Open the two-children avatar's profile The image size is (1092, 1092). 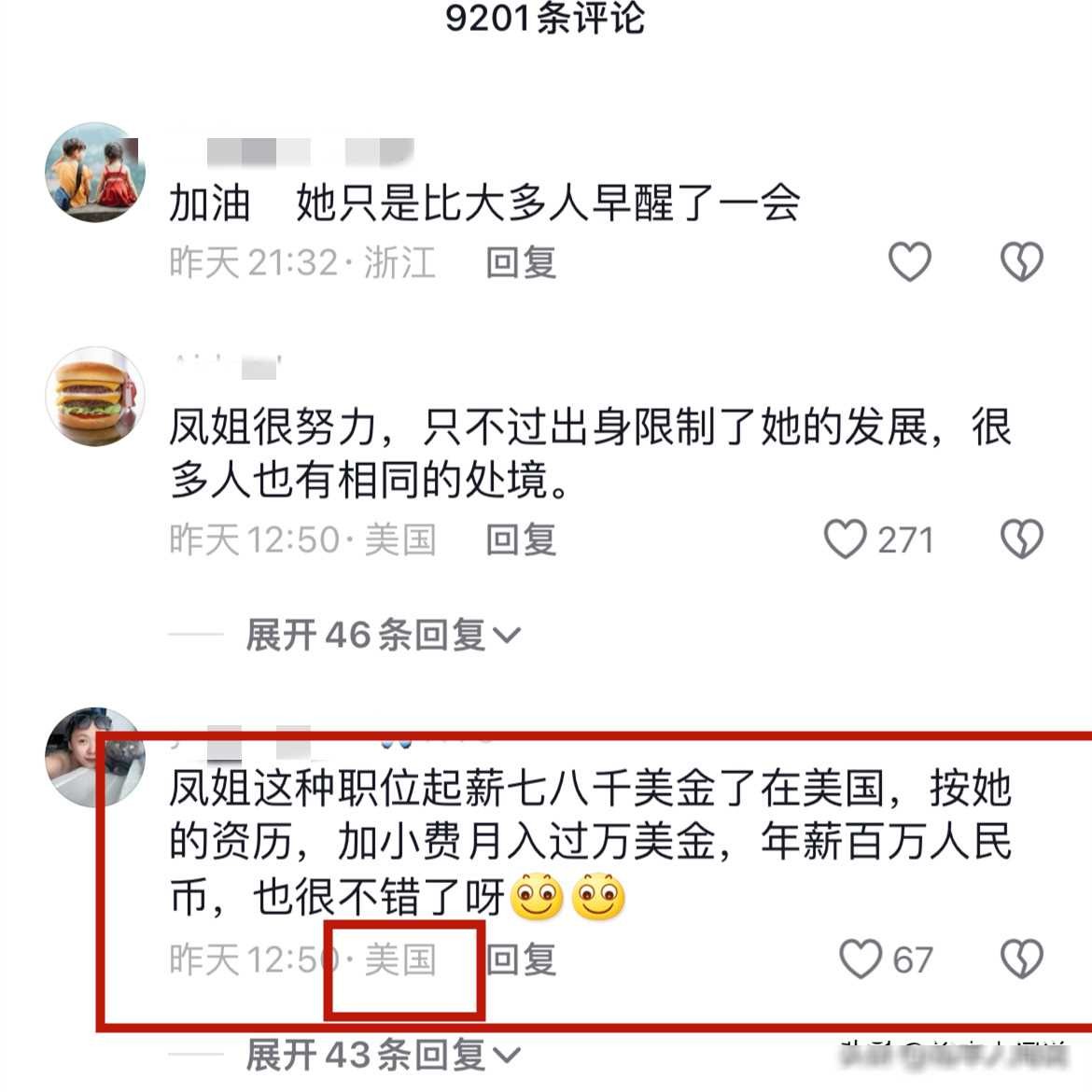(x=94, y=173)
